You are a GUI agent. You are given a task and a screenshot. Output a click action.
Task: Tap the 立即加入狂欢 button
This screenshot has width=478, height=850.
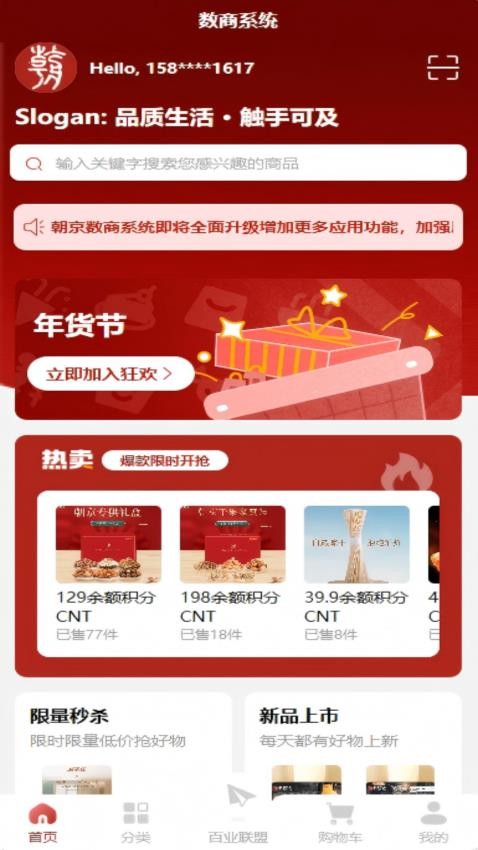111,374
